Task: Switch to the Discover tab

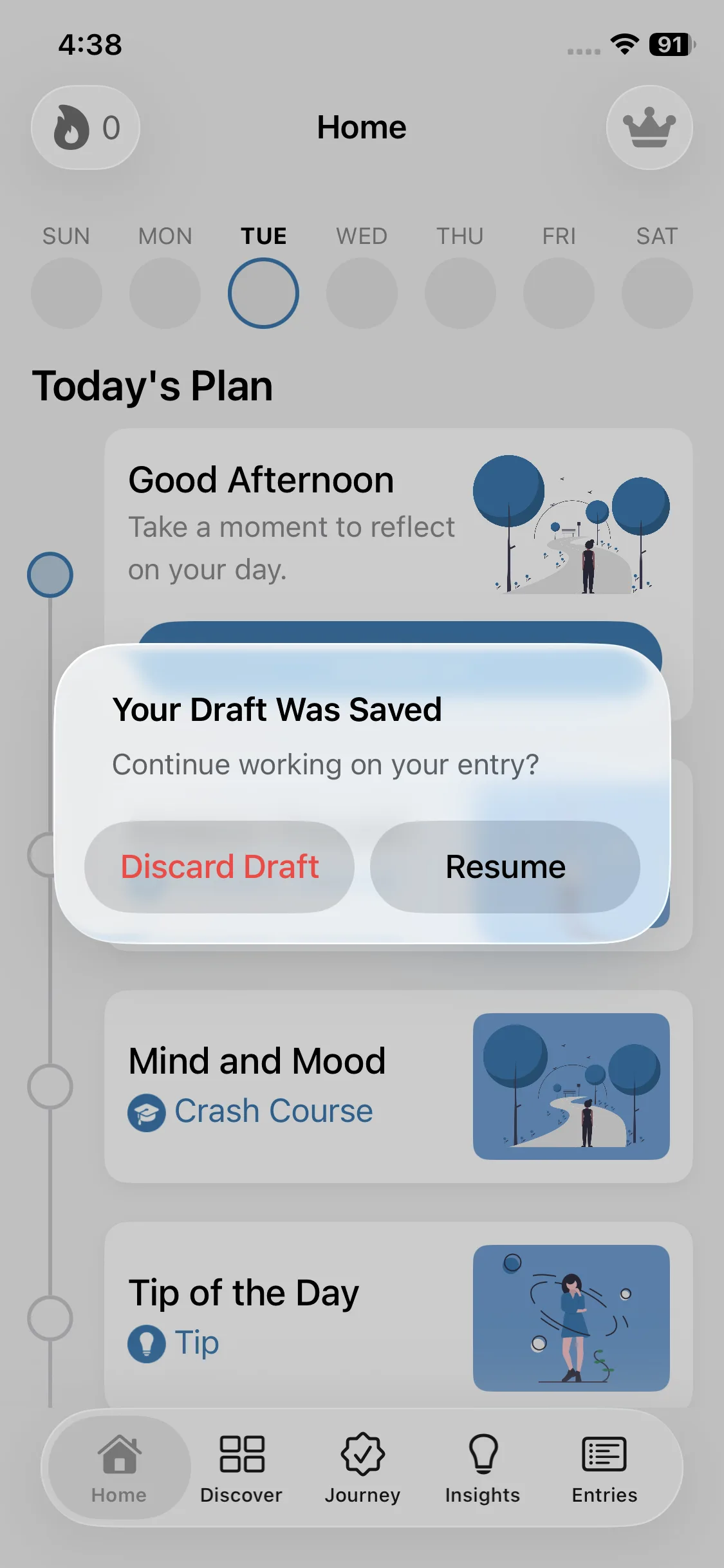Action: pyautogui.click(x=241, y=1468)
